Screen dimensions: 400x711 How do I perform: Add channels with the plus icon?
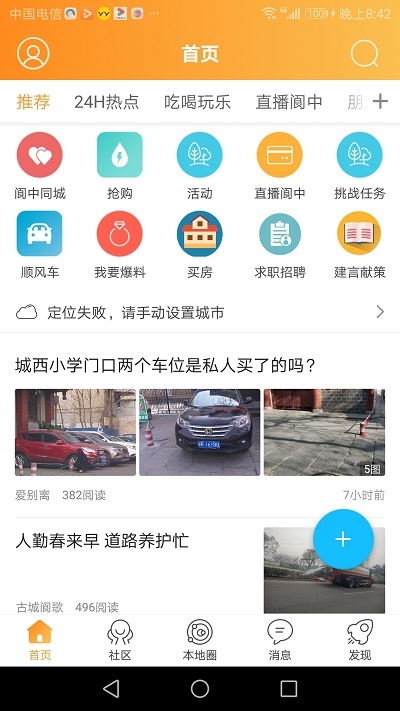click(x=380, y=101)
